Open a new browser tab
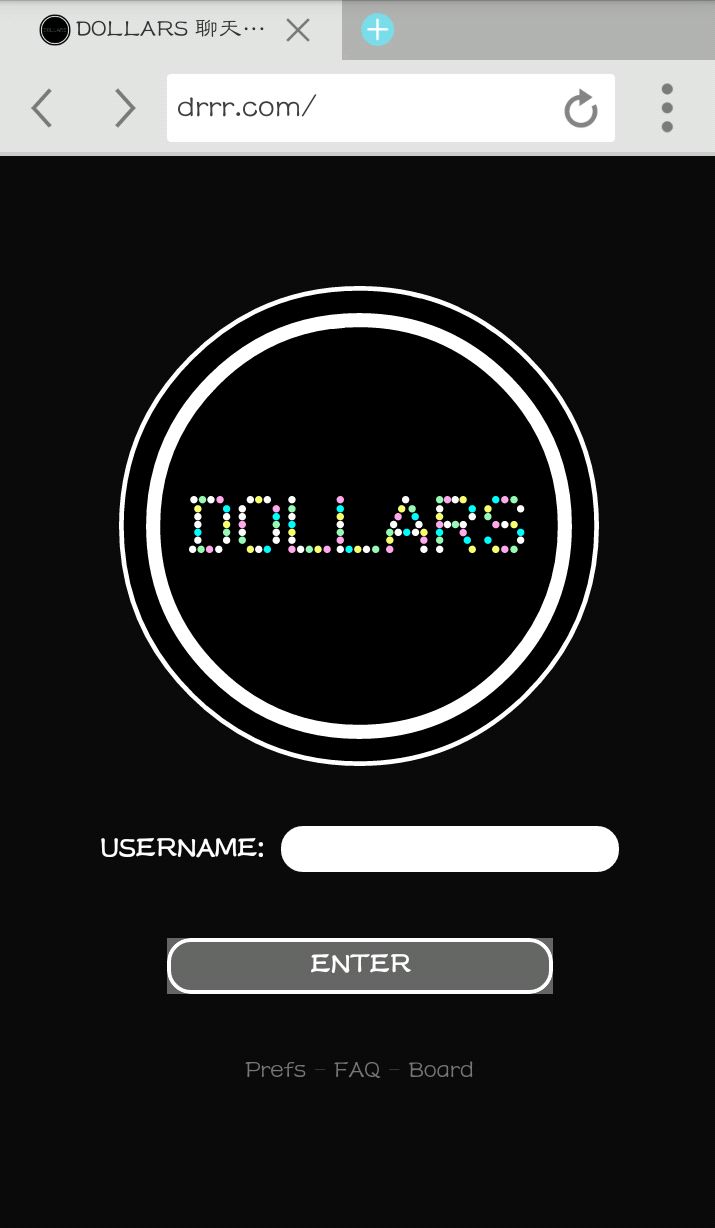 click(377, 30)
